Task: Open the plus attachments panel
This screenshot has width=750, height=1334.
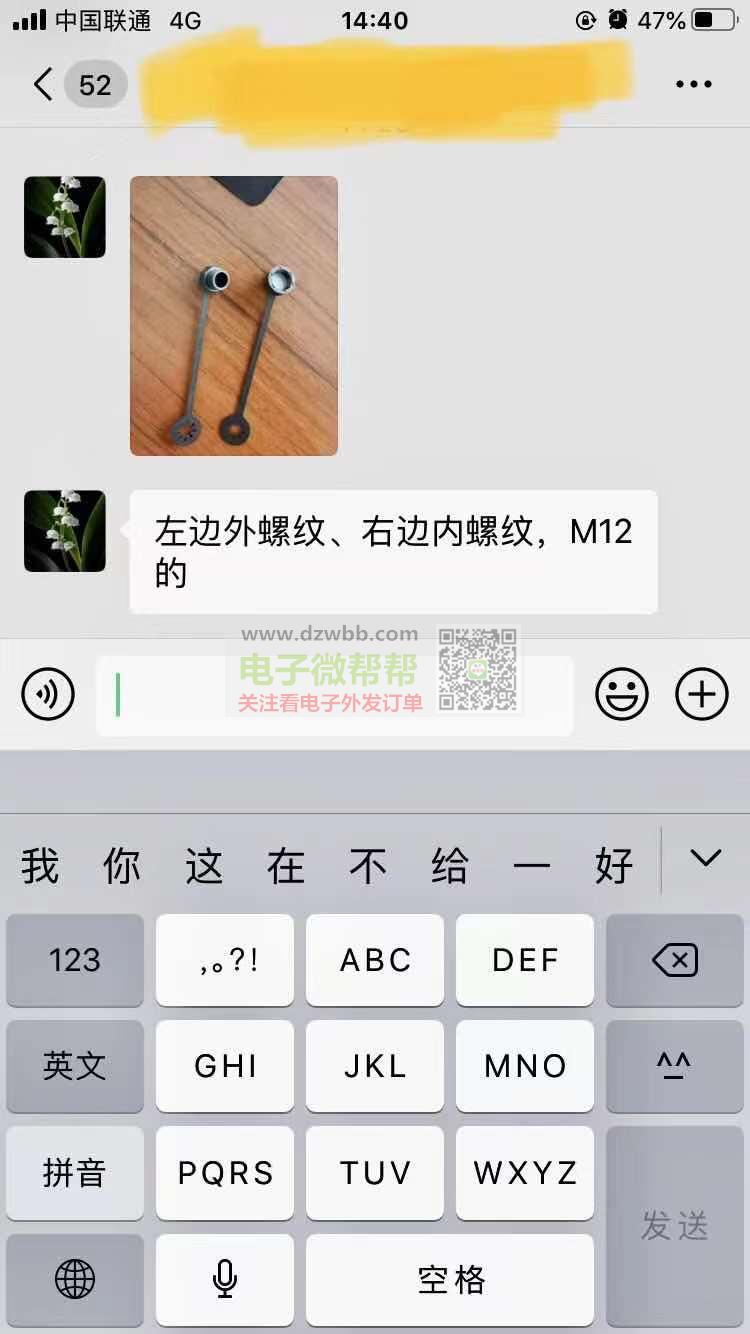Action: (701, 694)
